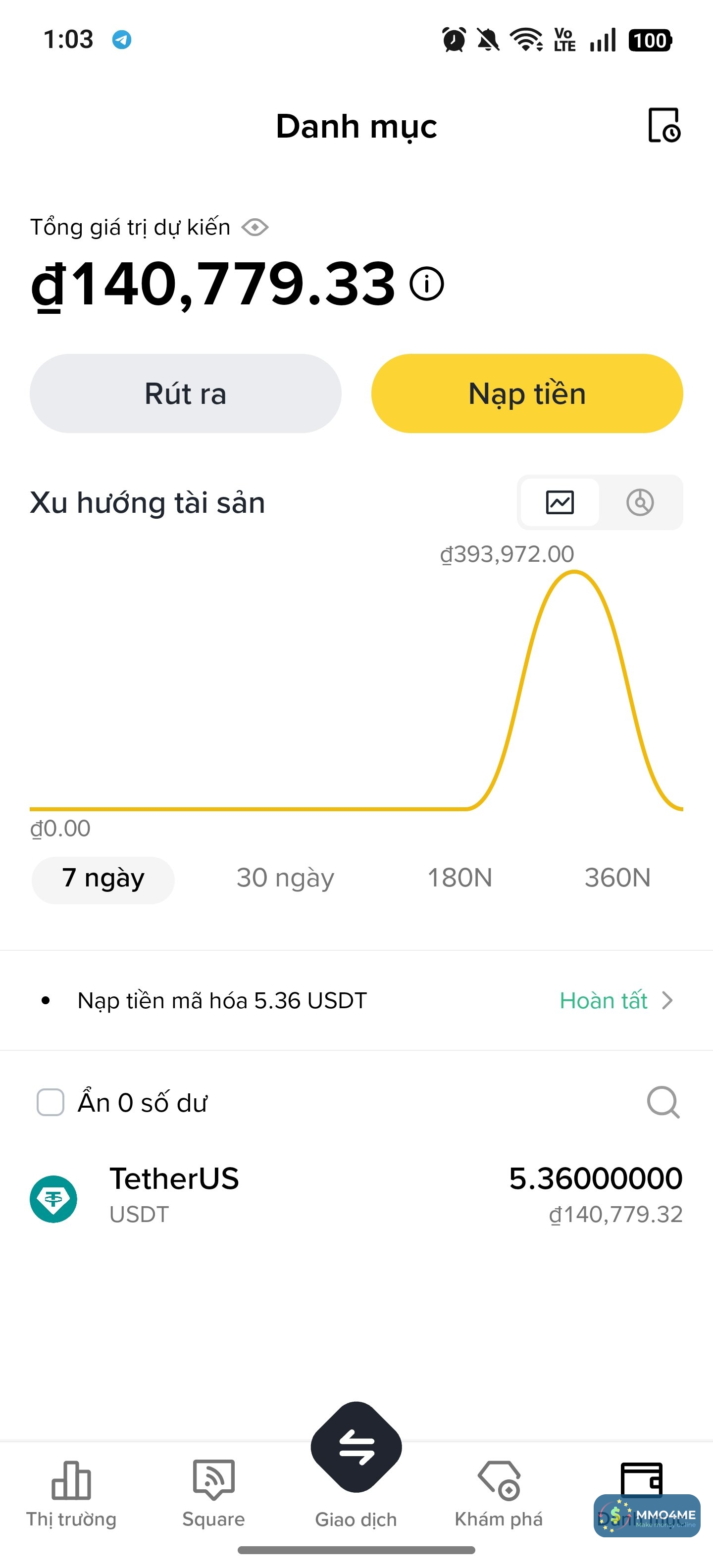713x1568 pixels.
Task: Tap the Nạp tiền deposit button
Action: pyautogui.click(x=527, y=394)
